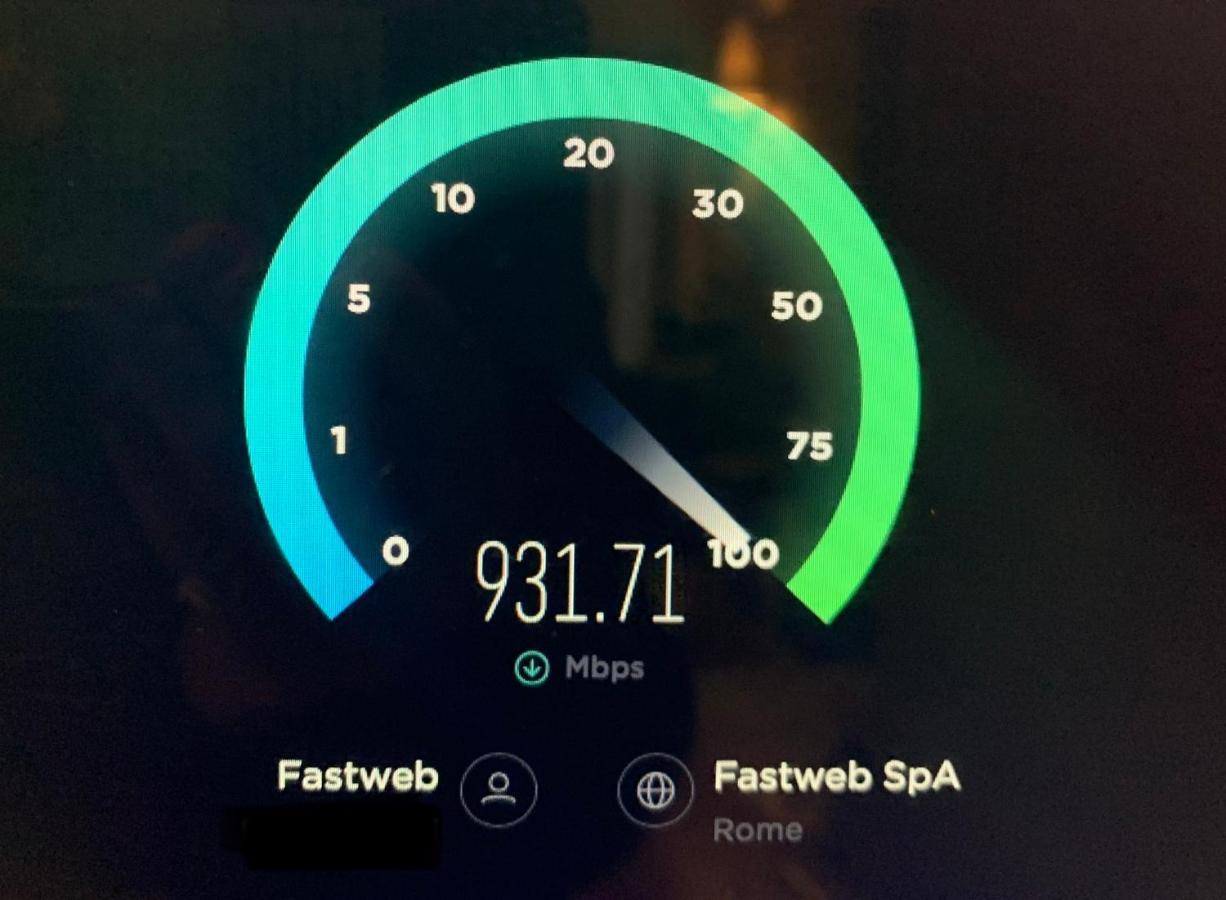Image resolution: width=1226 pixels, height=900 pixels.
Task: Select the Fastweb SpA Rome server
Action: (x=836, y=778)
